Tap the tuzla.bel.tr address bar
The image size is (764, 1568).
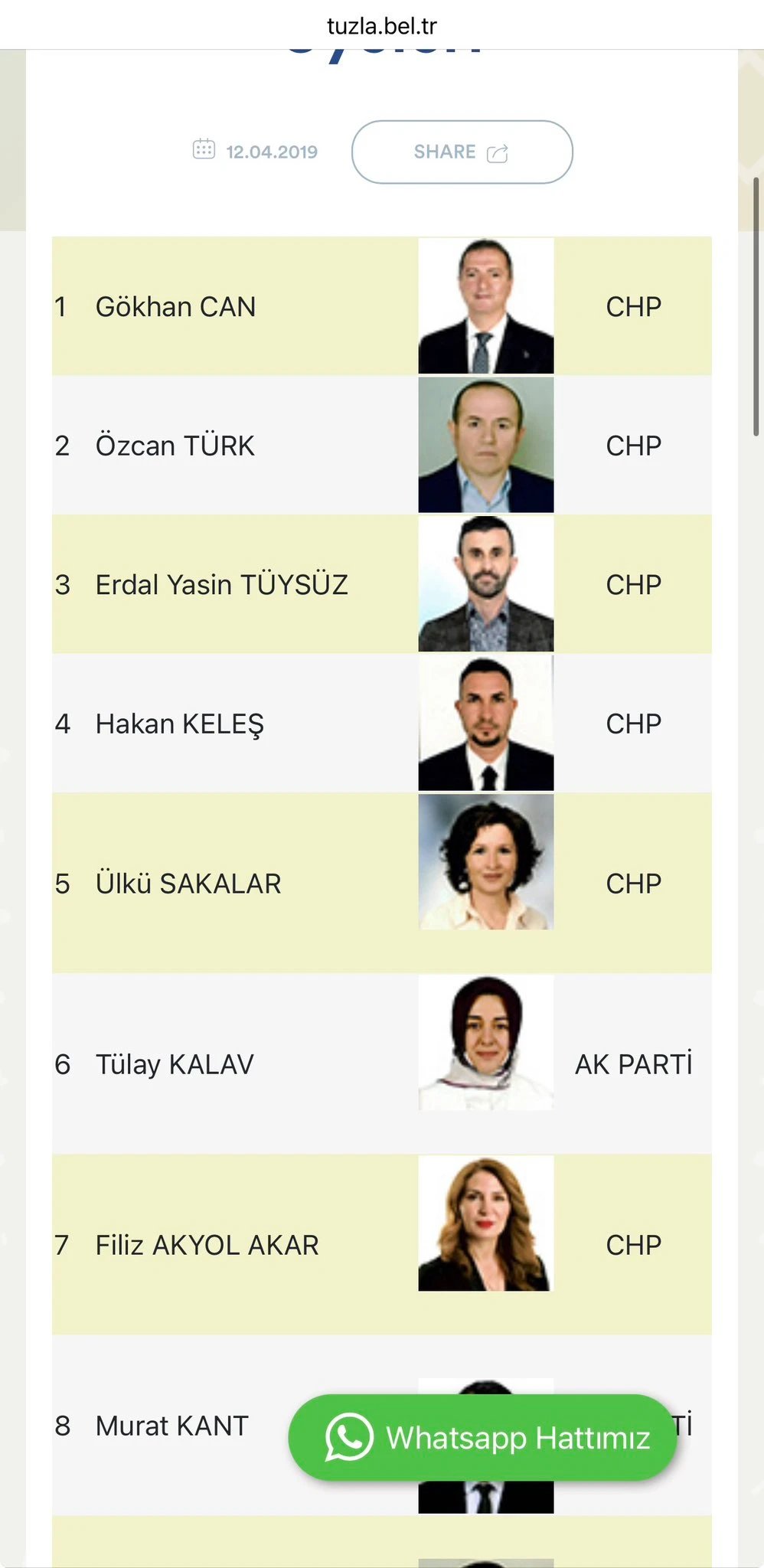click(382, 26)
